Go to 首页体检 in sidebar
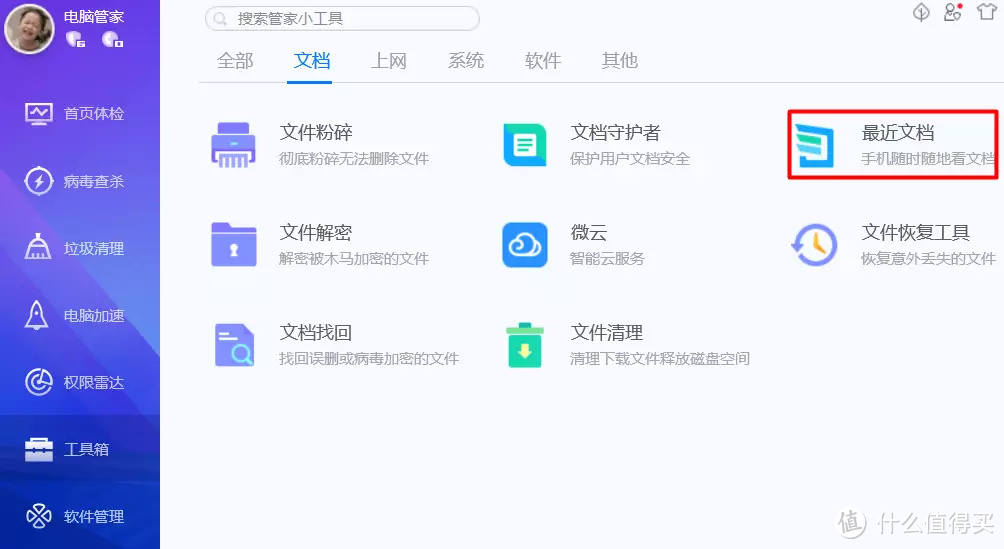This screenshot has width=1004, height=549. [x=80, y=113]
